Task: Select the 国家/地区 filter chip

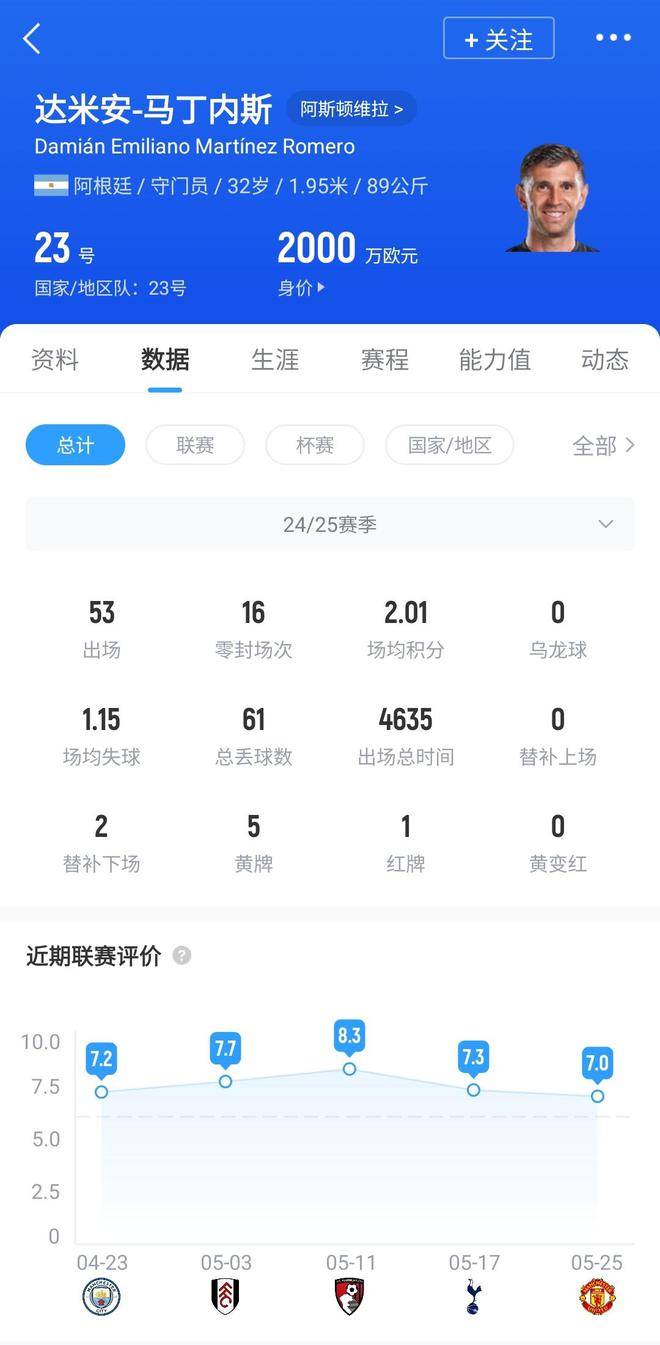Action: pos(449,445)
